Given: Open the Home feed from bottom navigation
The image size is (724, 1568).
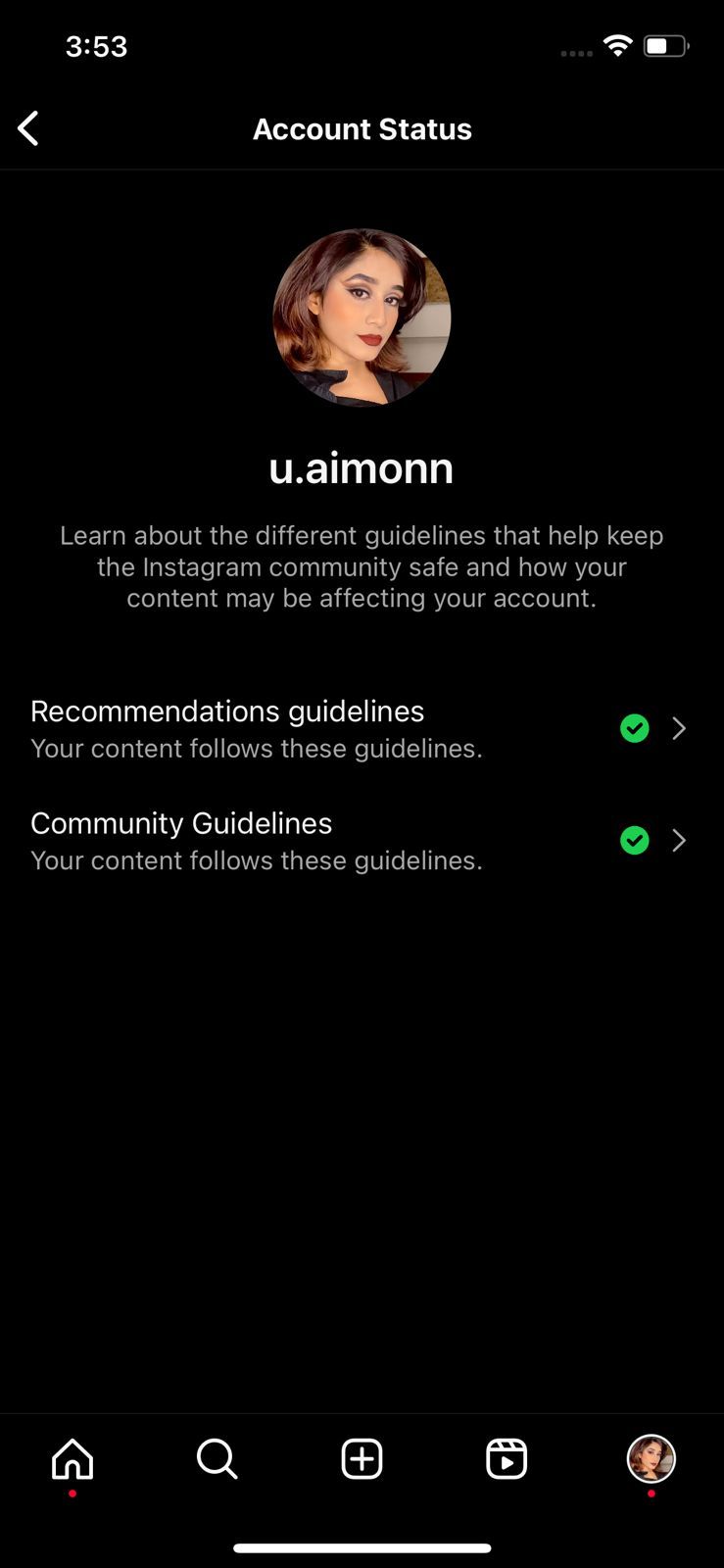Looking at the screenshot, I should pos(72,1459).
